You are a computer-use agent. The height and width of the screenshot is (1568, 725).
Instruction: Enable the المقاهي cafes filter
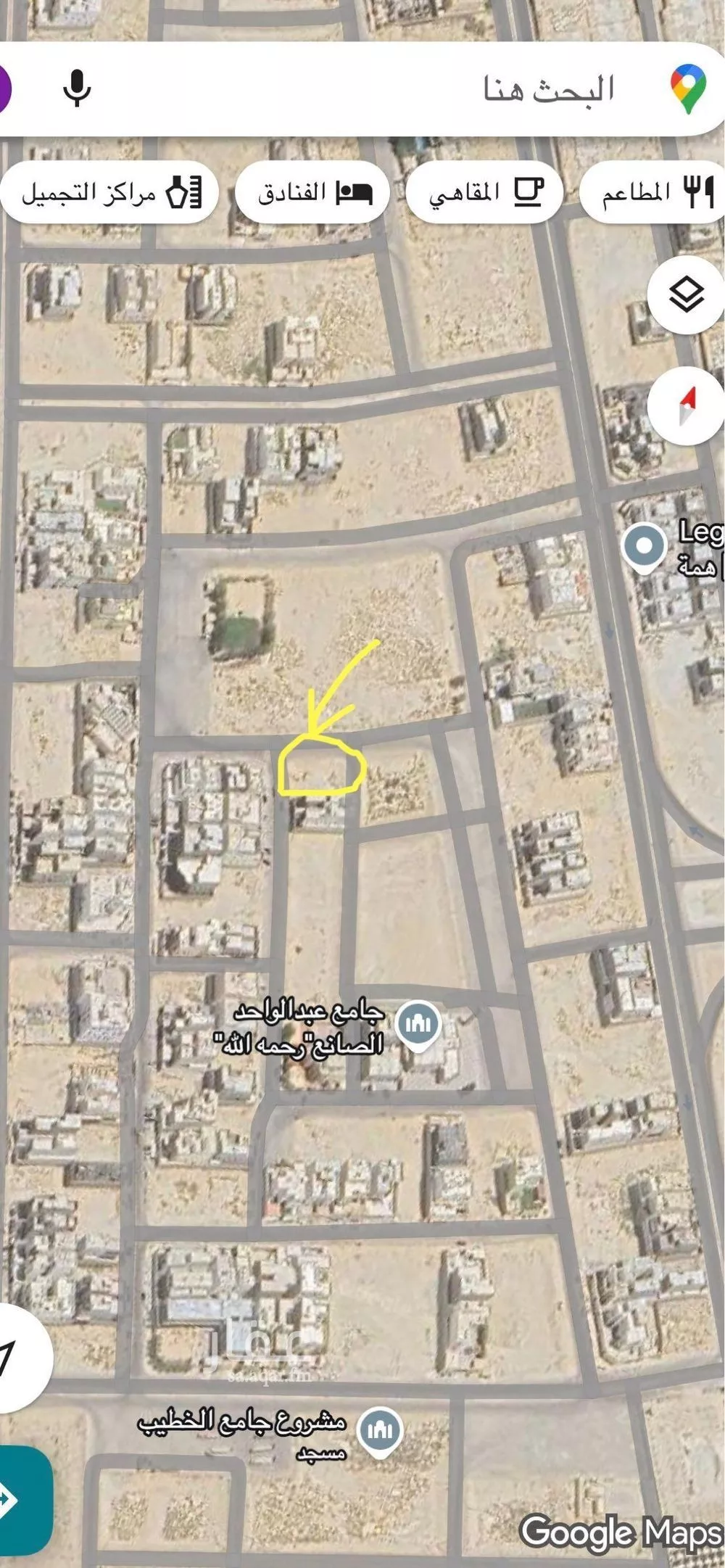tap(486, 193)
